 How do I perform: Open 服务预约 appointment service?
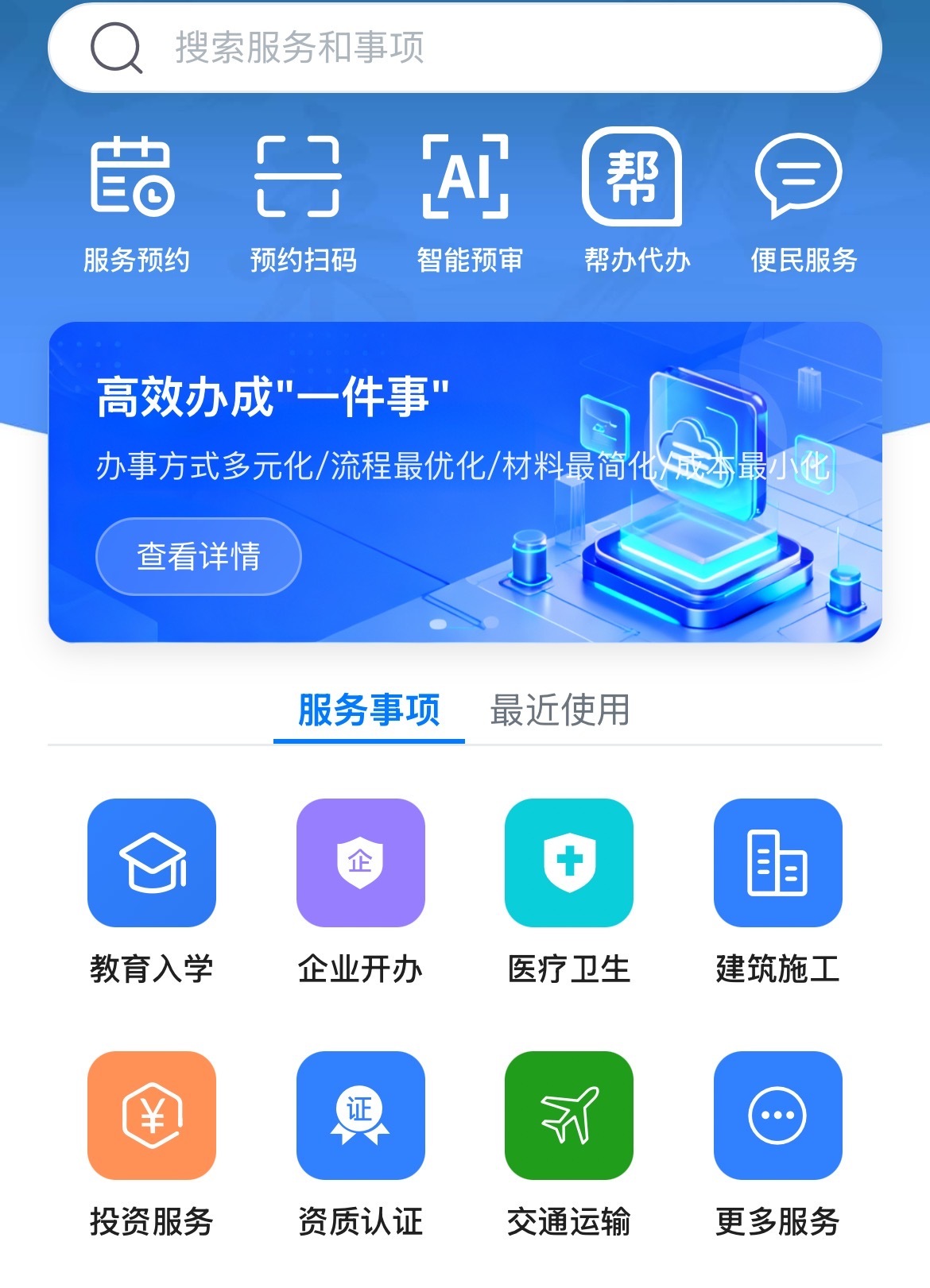(x=135, y=203)
